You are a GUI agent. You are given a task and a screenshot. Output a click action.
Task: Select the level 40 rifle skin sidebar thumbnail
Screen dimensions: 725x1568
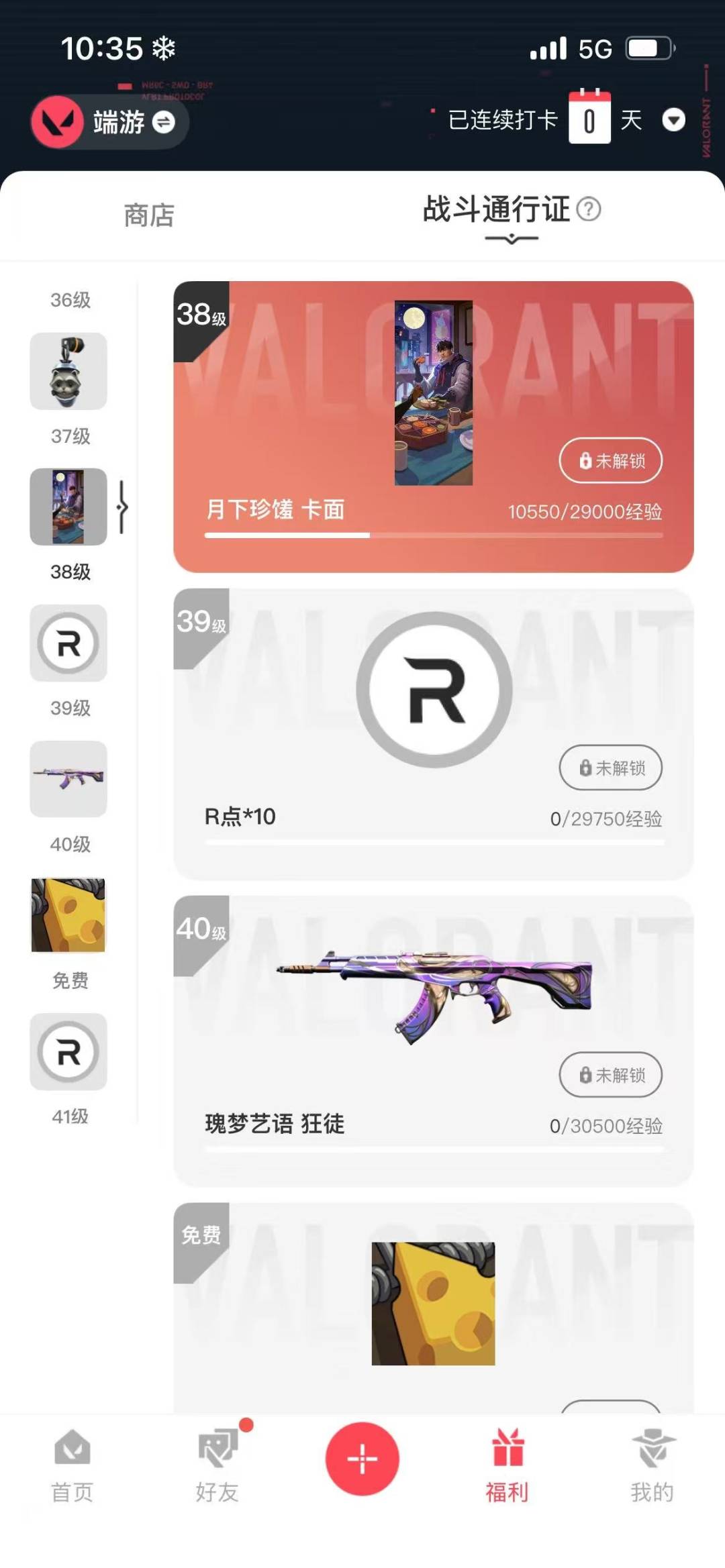(68, 779)
